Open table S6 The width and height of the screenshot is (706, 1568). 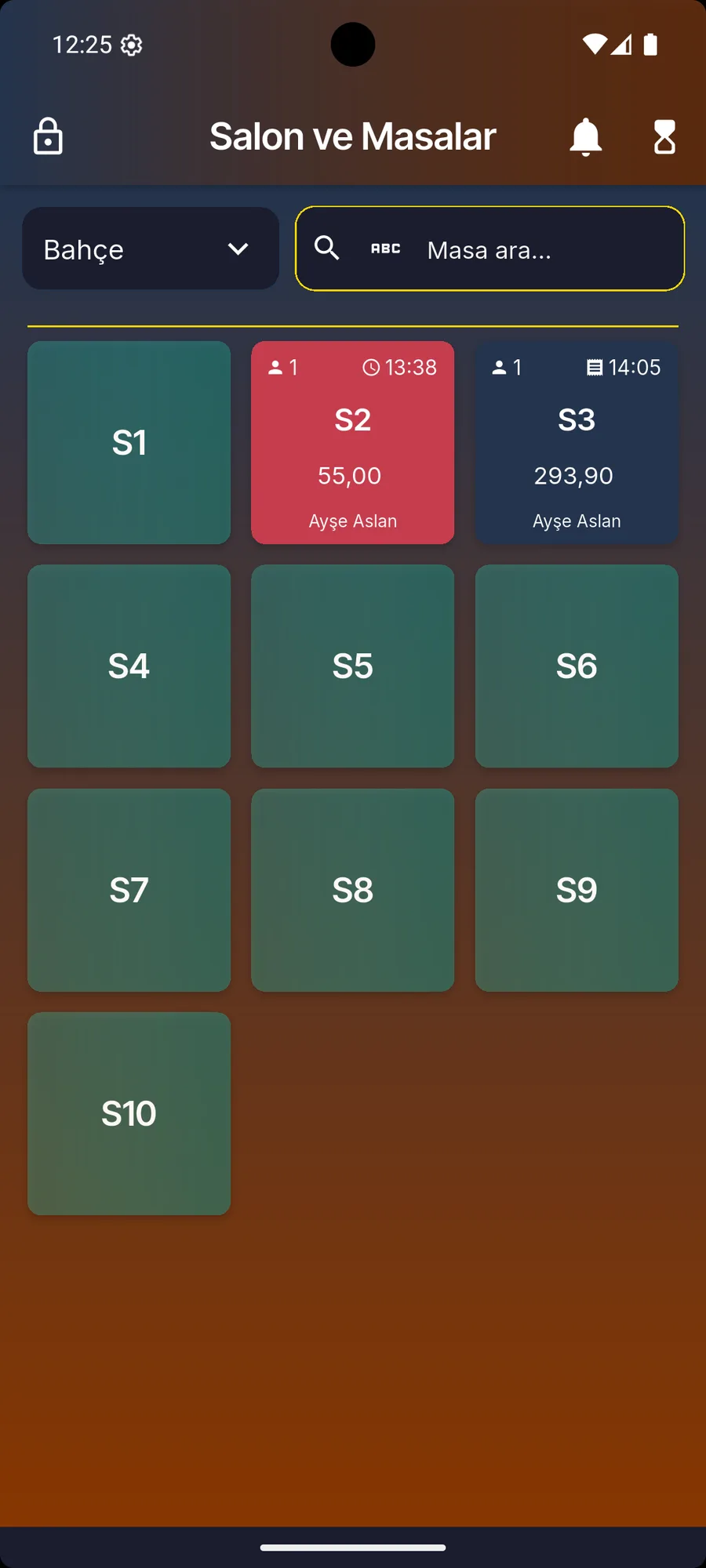tap(577, 666)
